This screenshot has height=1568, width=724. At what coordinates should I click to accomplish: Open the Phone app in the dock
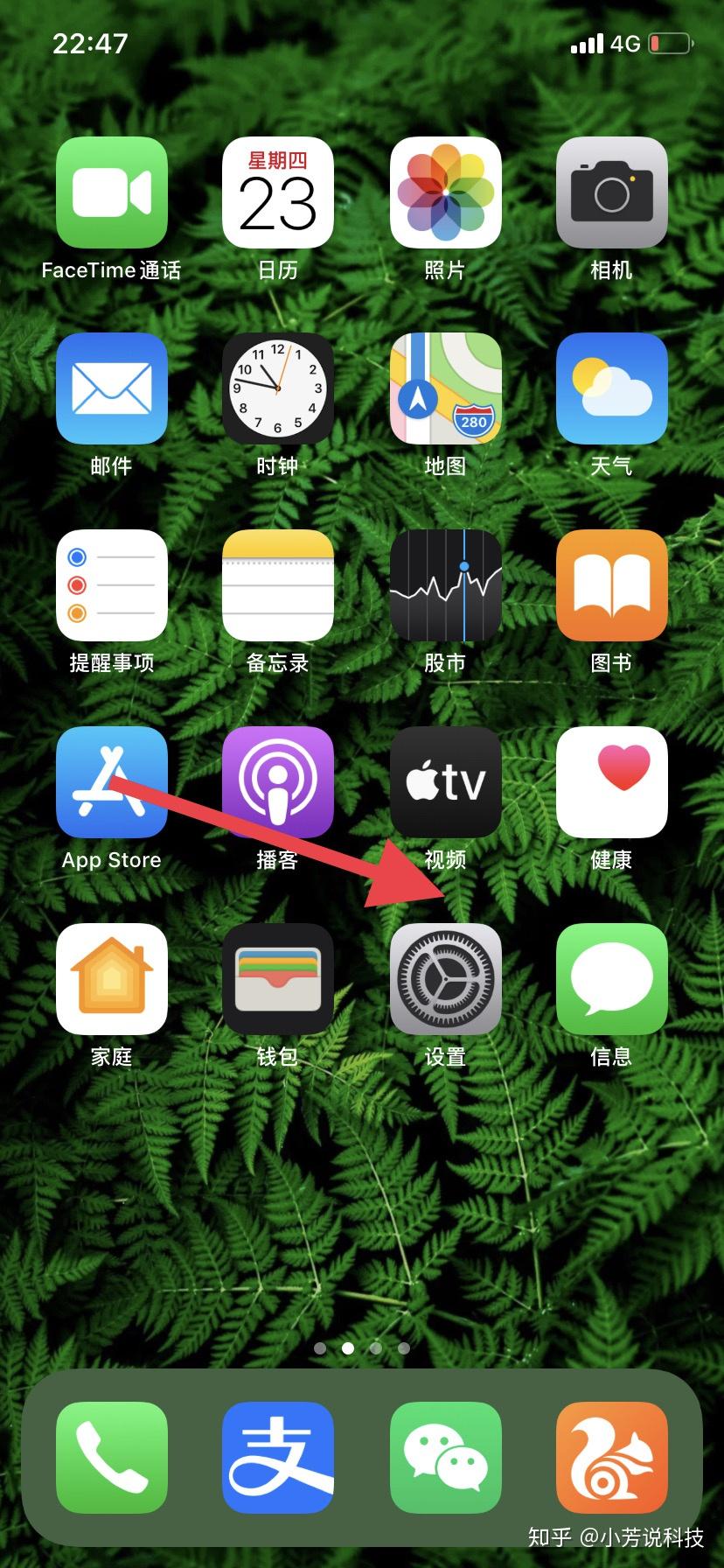tap(112, 1458)
